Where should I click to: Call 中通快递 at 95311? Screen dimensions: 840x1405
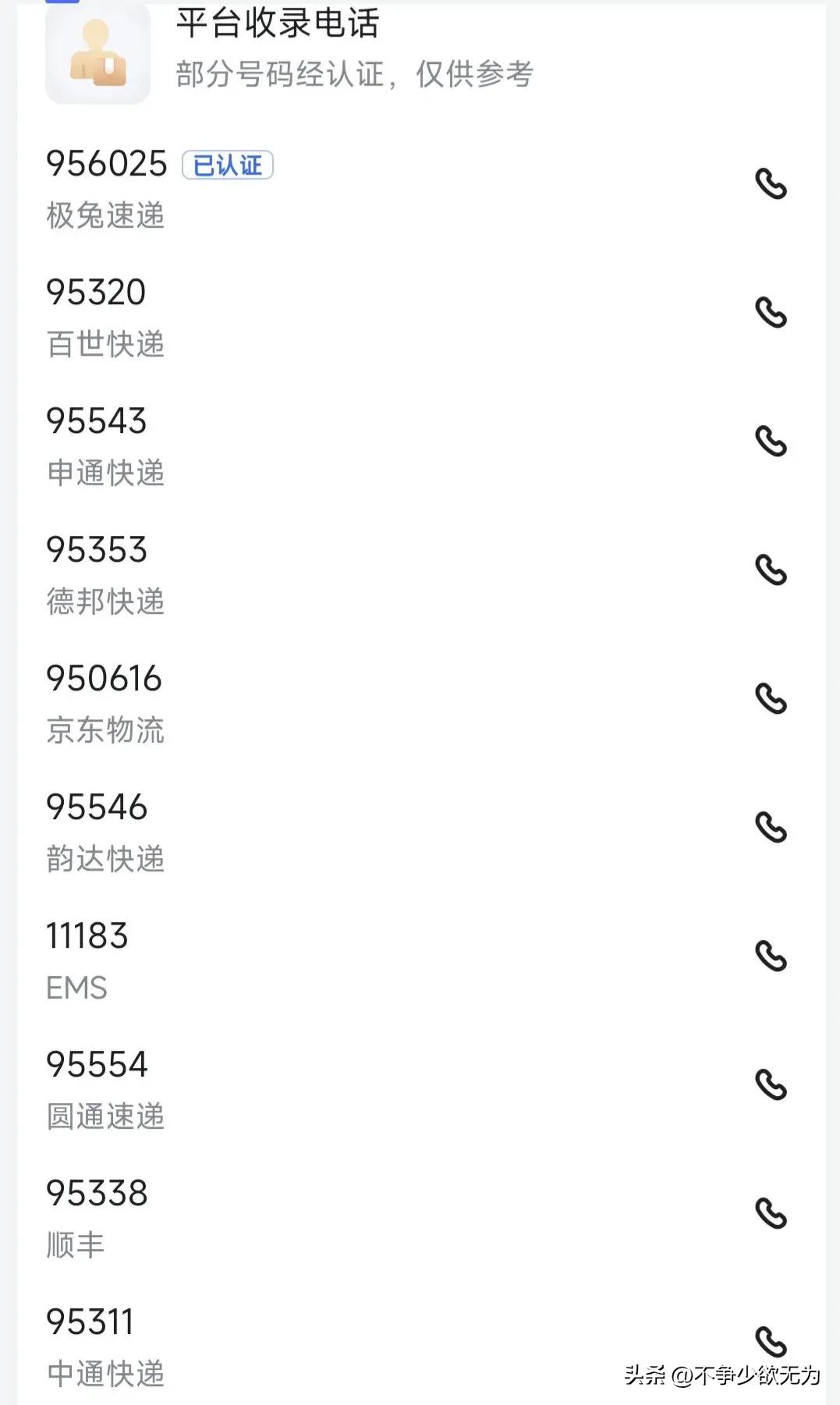pos(771,1342)
